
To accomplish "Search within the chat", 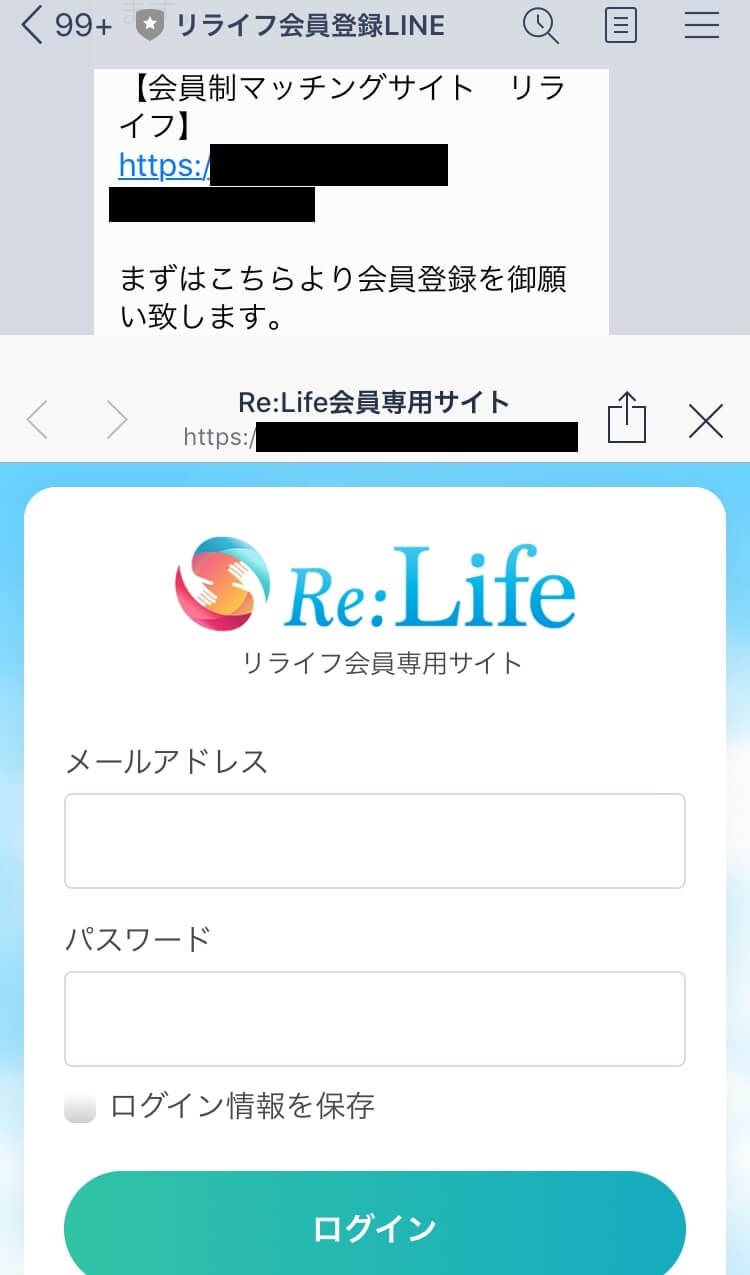I will [541, 25].
